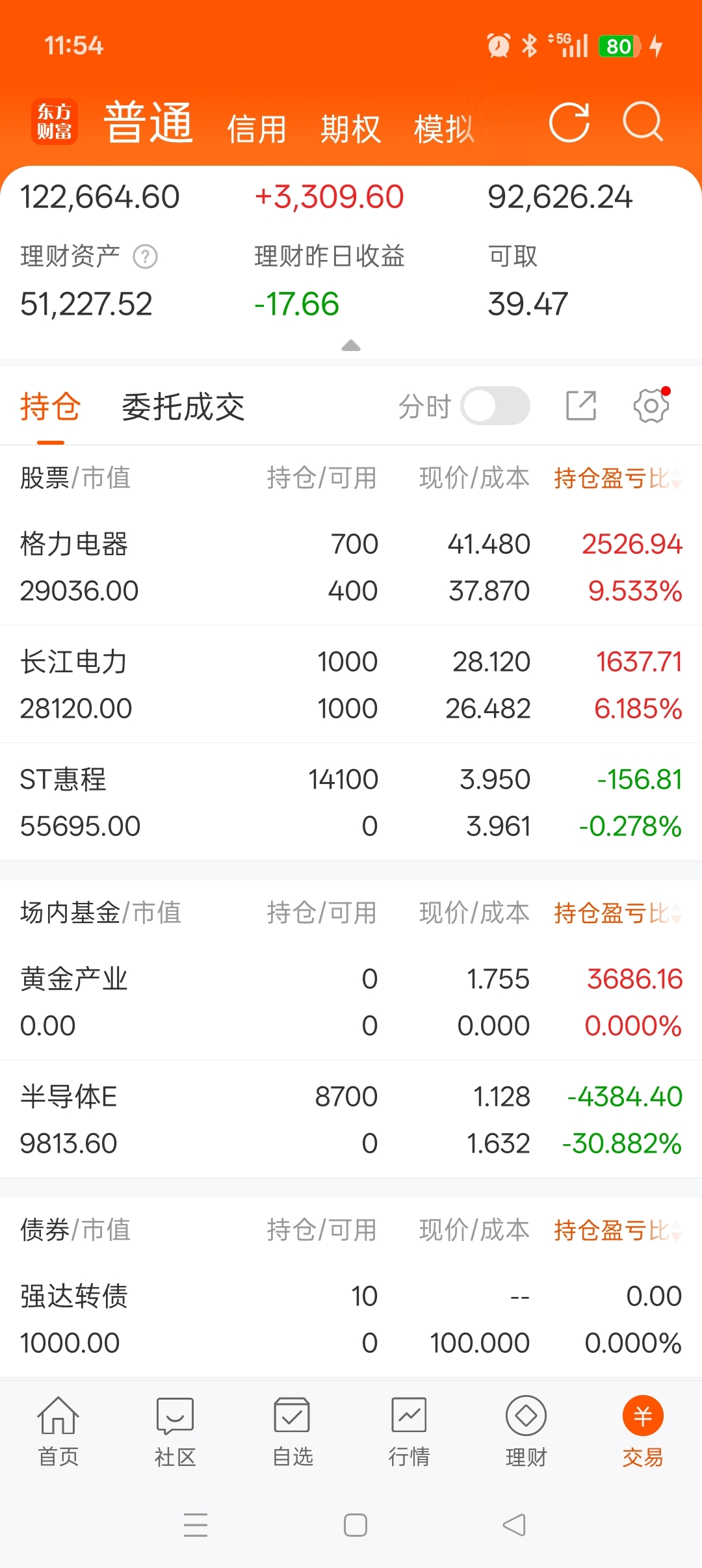This screenshot has height=1568, width=702.
Task: Open the 委托成交 tab
Action: pyautogui.click(x=183, y=407)
